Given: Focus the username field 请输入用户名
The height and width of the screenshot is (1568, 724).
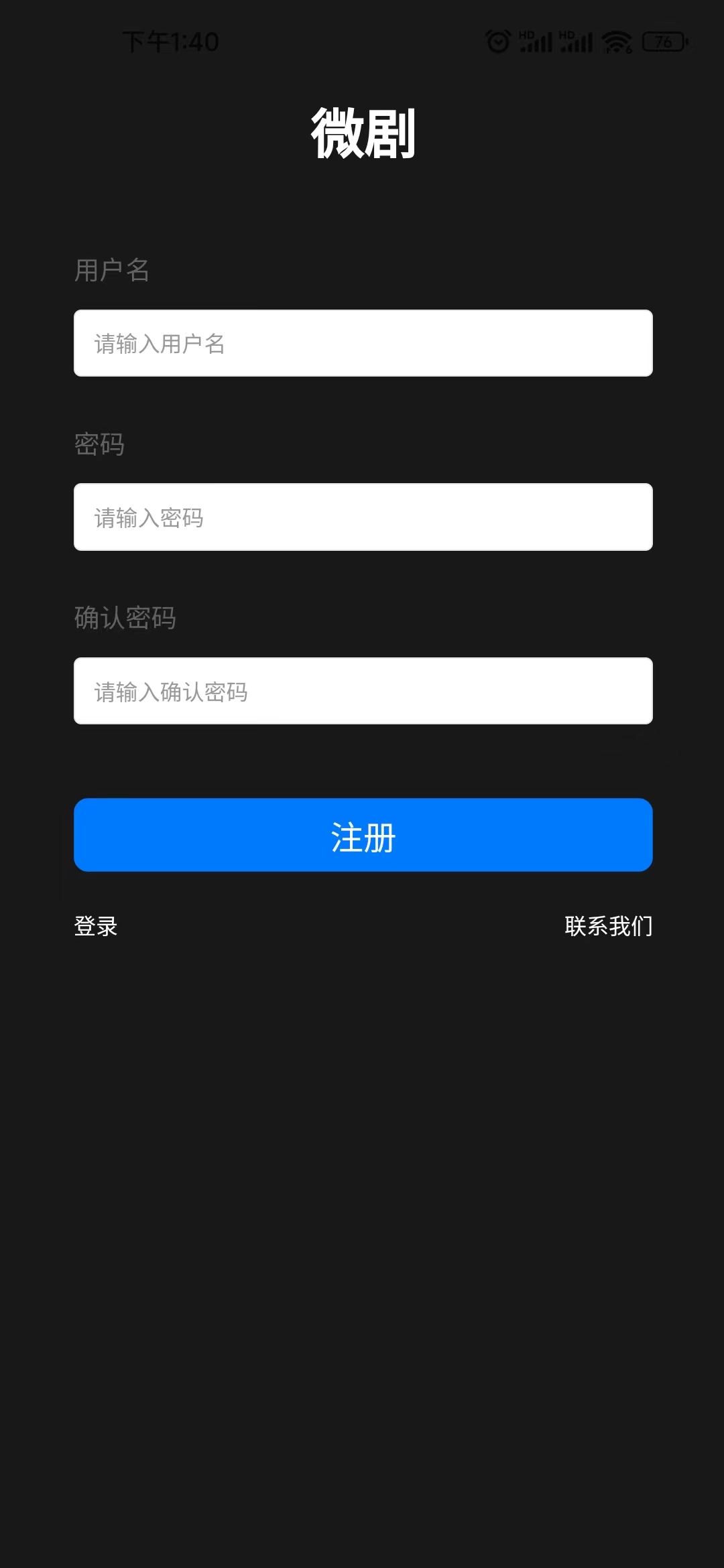Looking at the screenshot, I should coord(363,343).
